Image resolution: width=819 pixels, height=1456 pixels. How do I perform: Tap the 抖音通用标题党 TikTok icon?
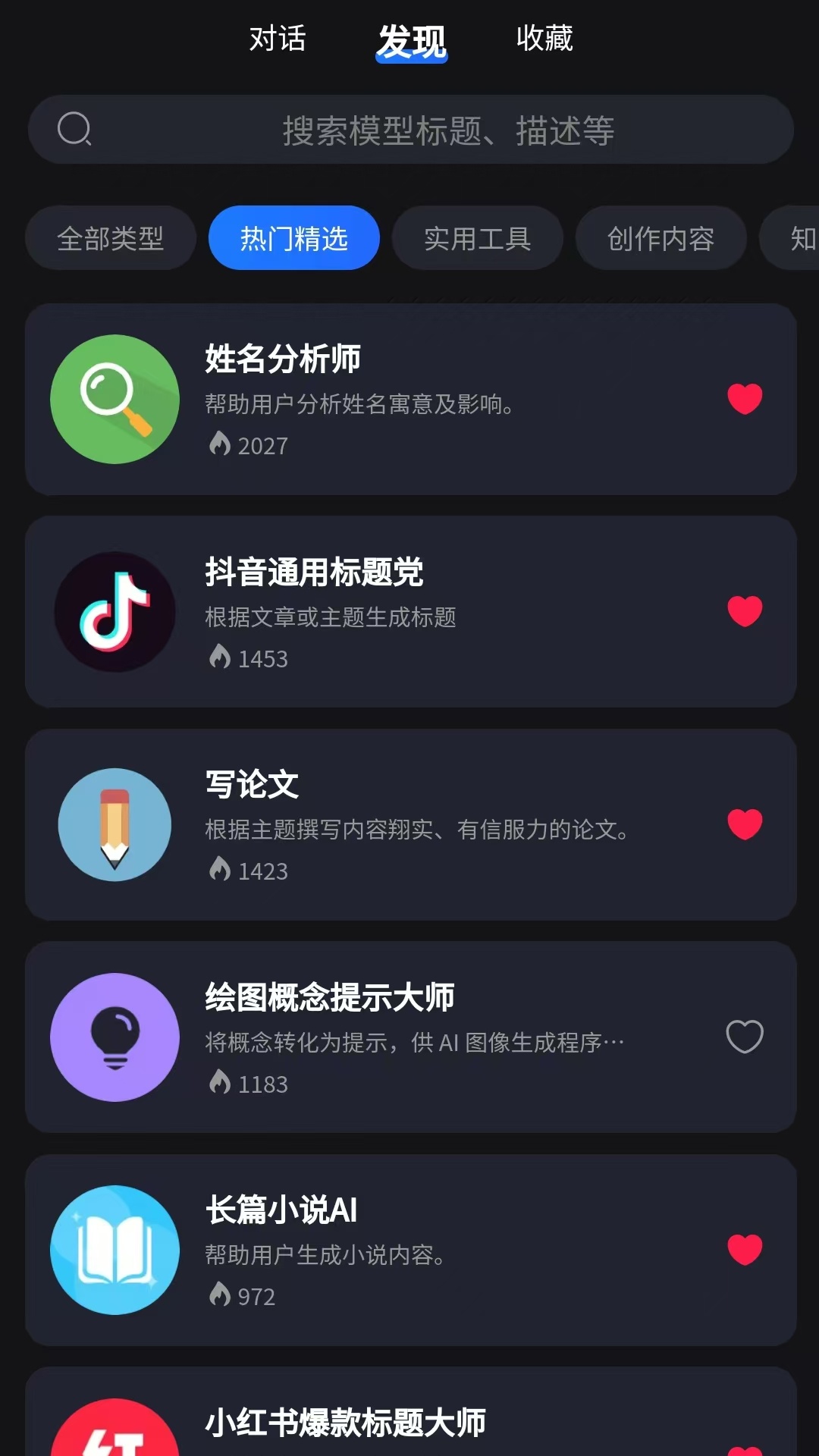click(x=114, y=612)
